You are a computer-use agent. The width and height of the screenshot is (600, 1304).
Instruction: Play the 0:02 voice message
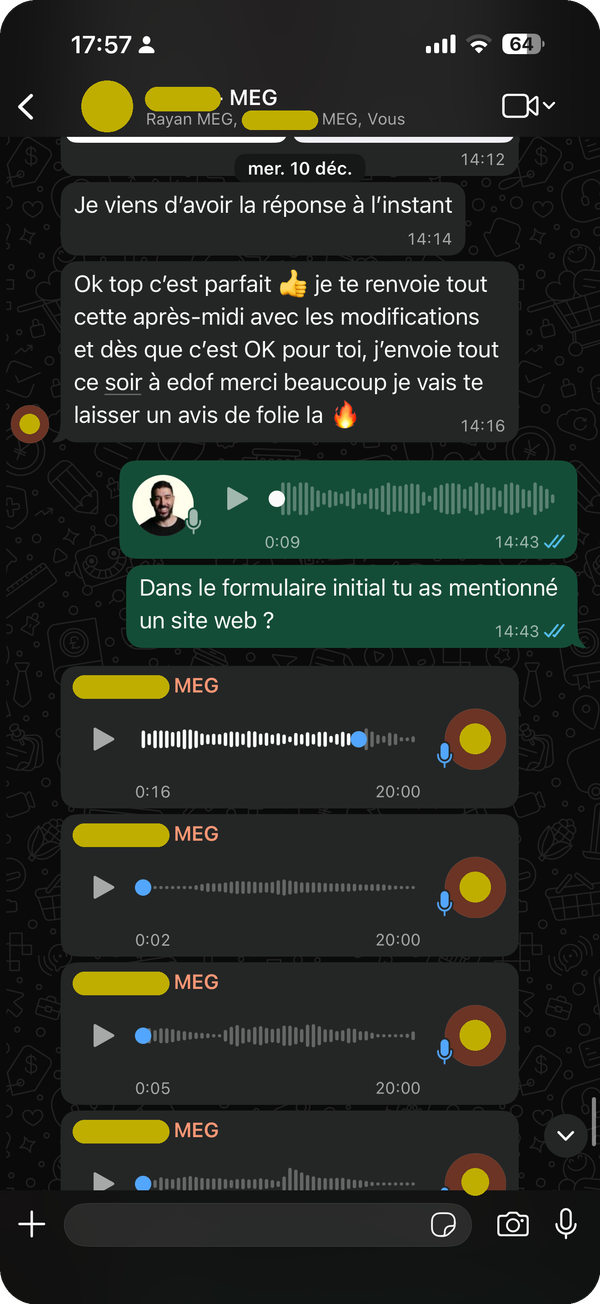point(104,887)
